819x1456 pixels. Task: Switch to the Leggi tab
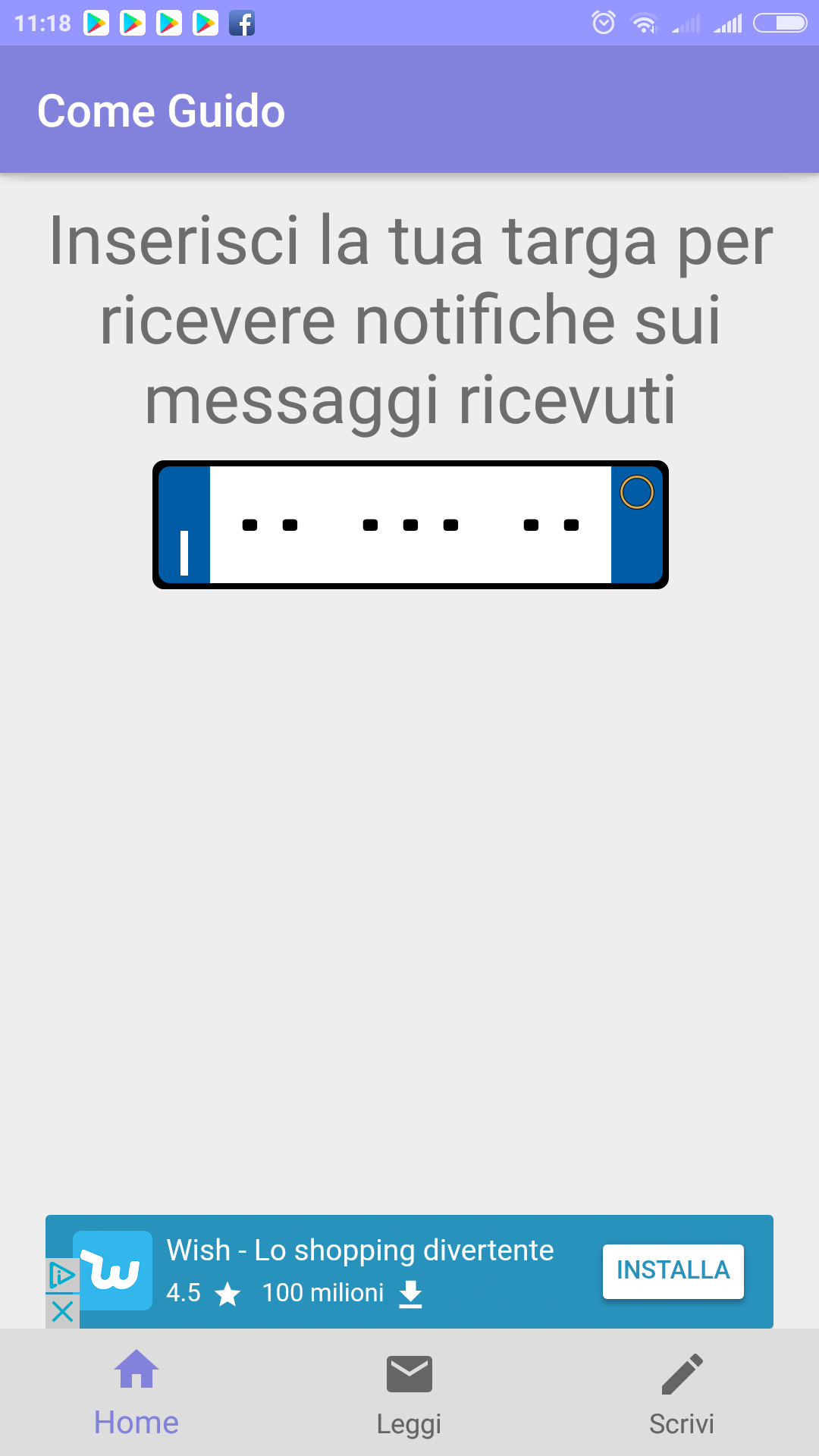click(x=409, y=1394)
